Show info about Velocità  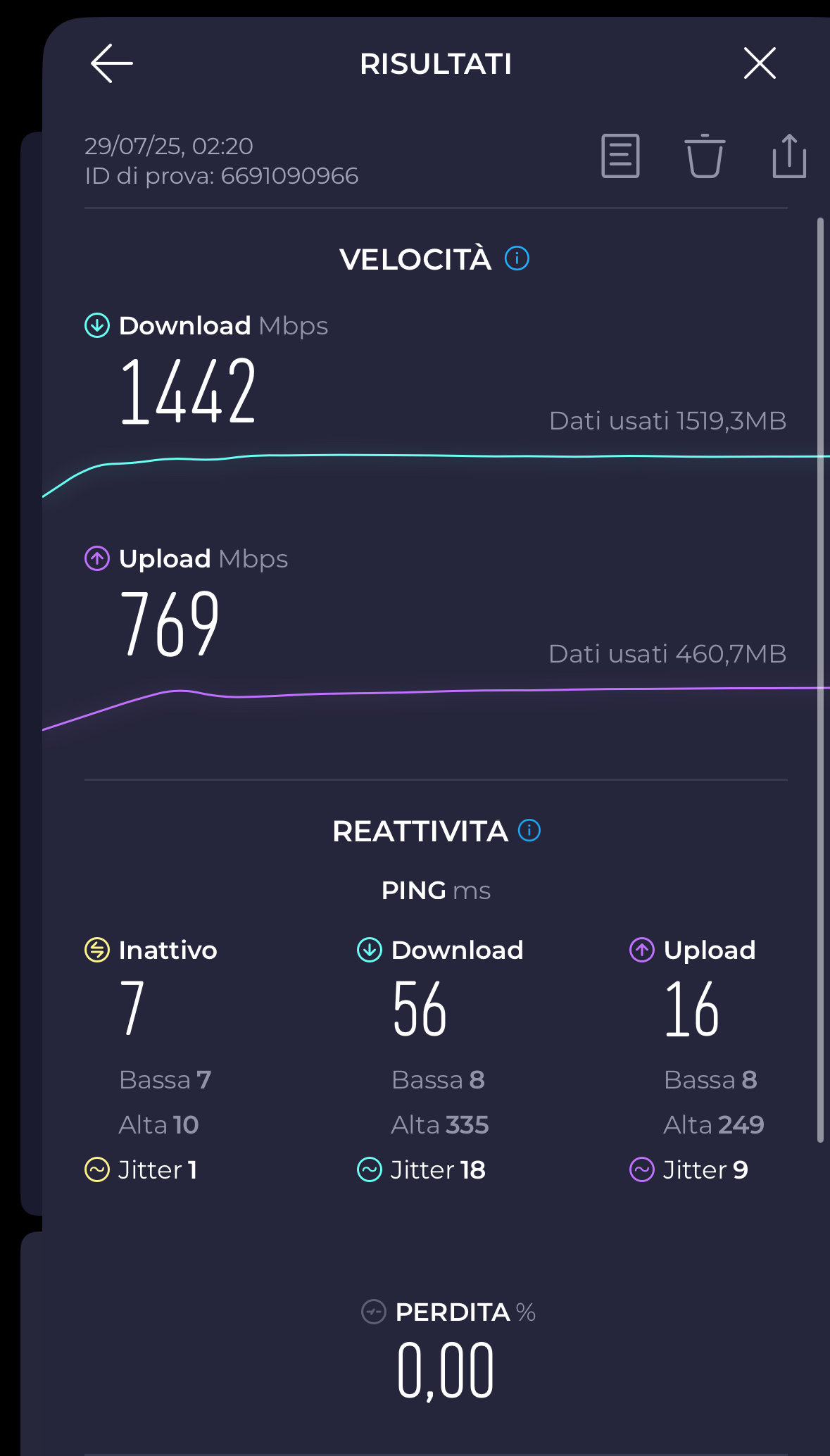517,258
